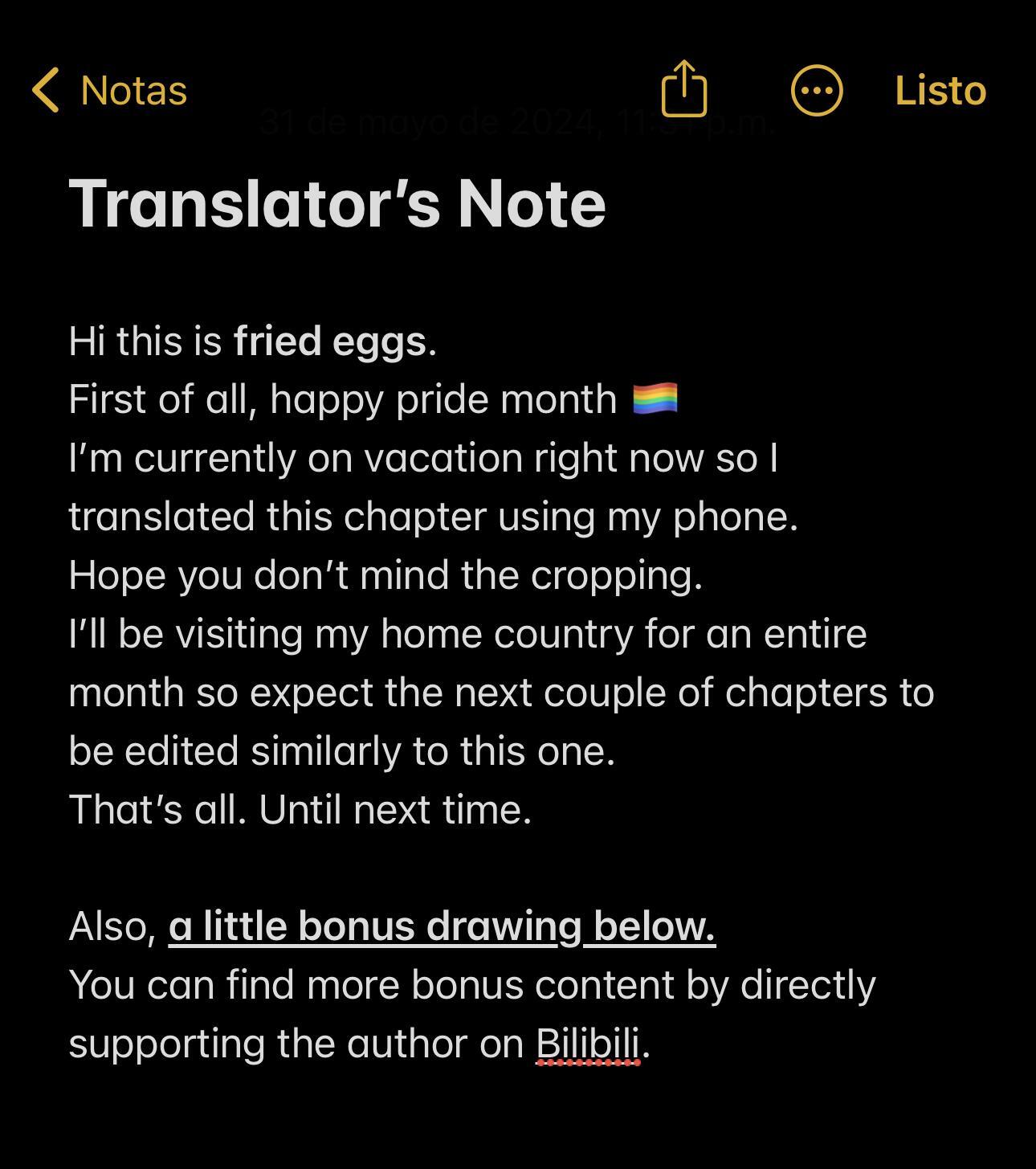
Task: Share this note
Action: click(684, 89)
